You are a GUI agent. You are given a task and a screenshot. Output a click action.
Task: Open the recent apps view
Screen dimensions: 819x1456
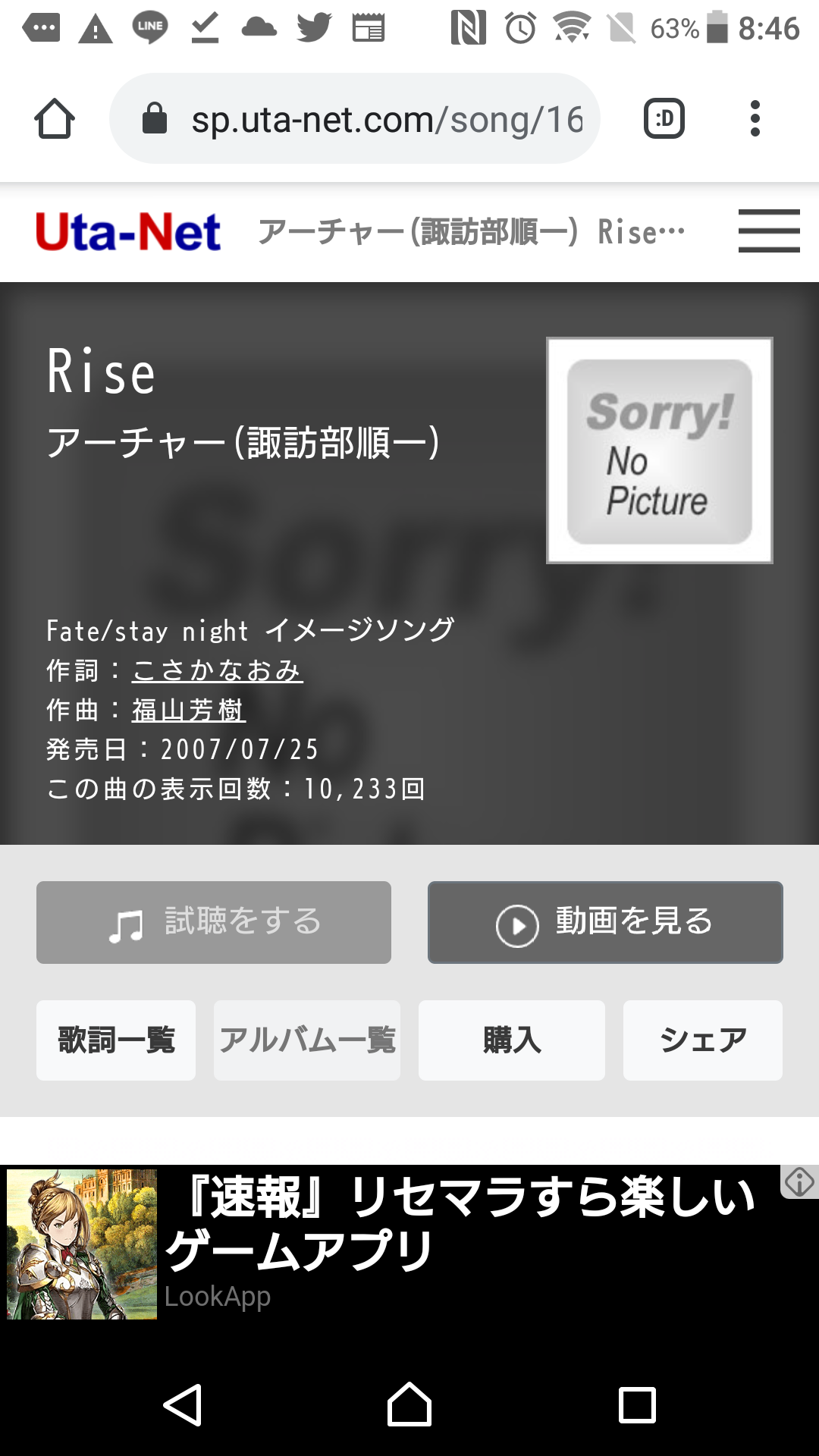click(637, 1404)
